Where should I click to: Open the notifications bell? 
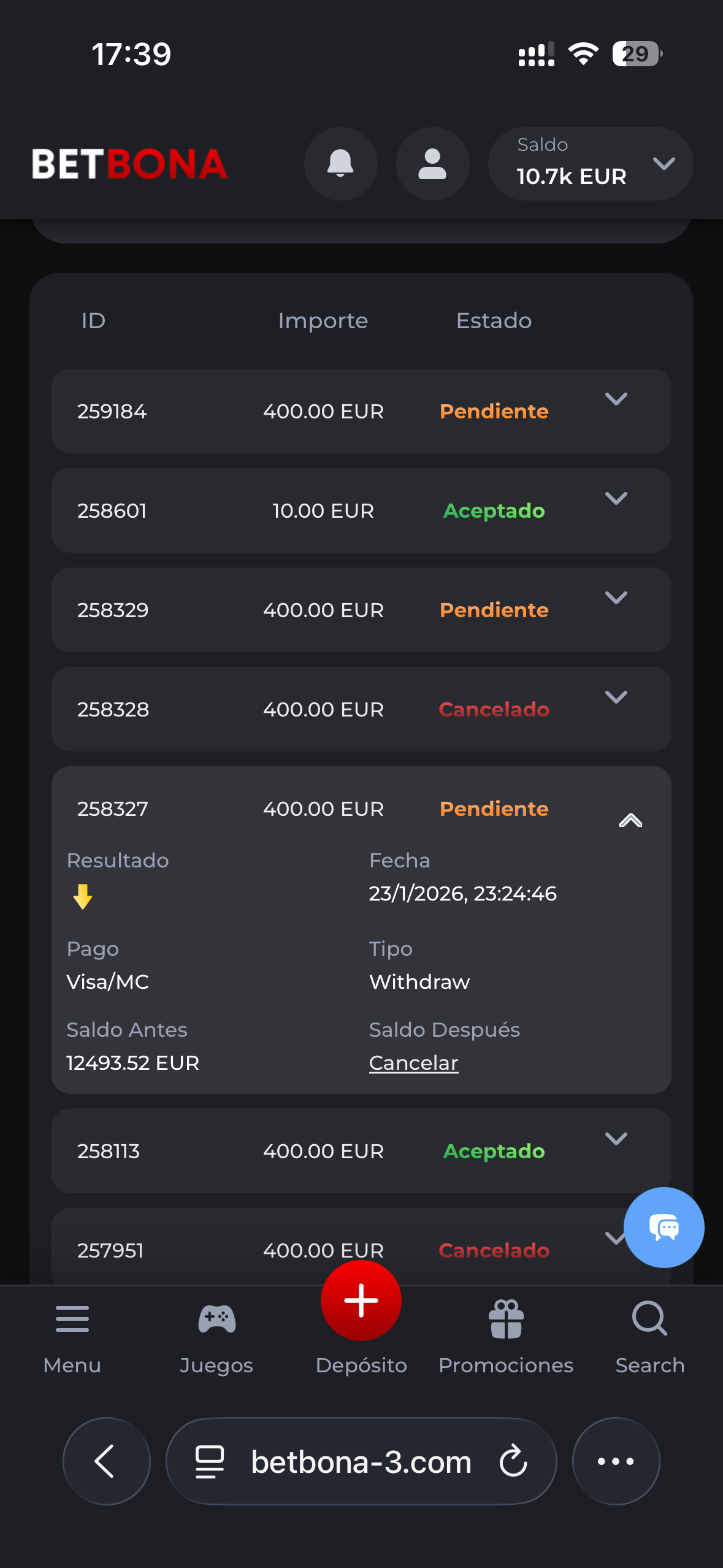pos(340,164)
